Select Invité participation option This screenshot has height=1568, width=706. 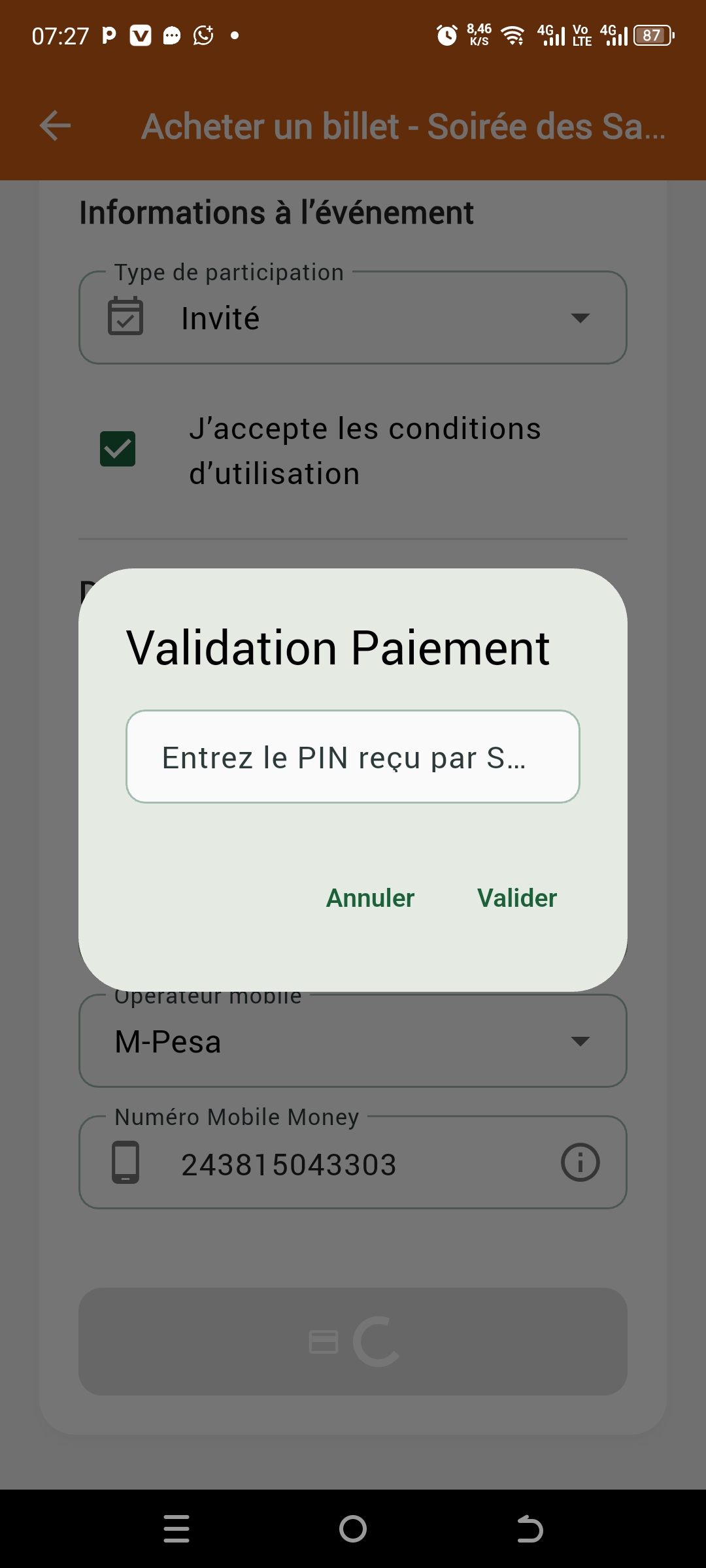[220, 318]
